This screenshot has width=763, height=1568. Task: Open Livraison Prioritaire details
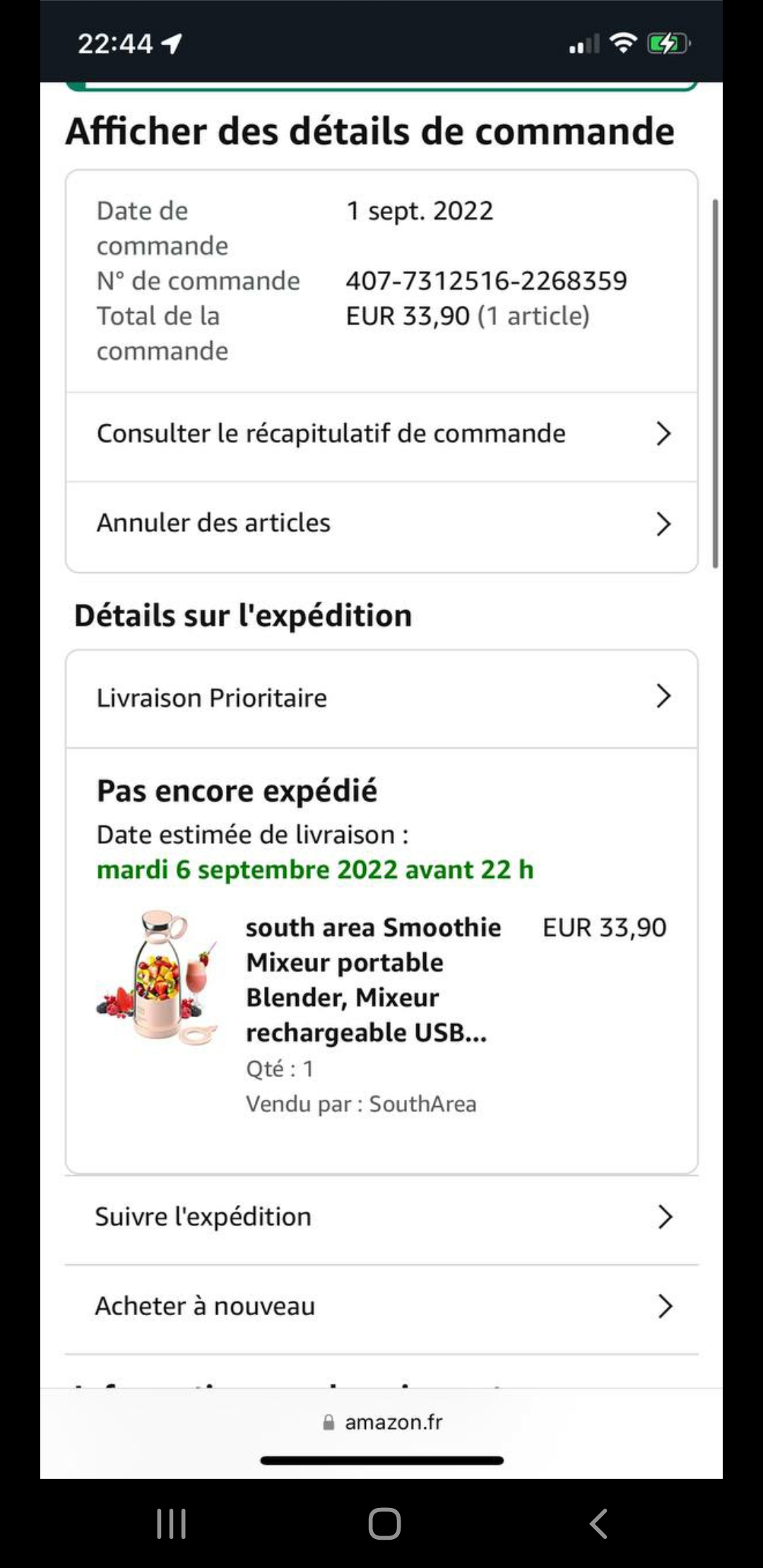point(381,698)
